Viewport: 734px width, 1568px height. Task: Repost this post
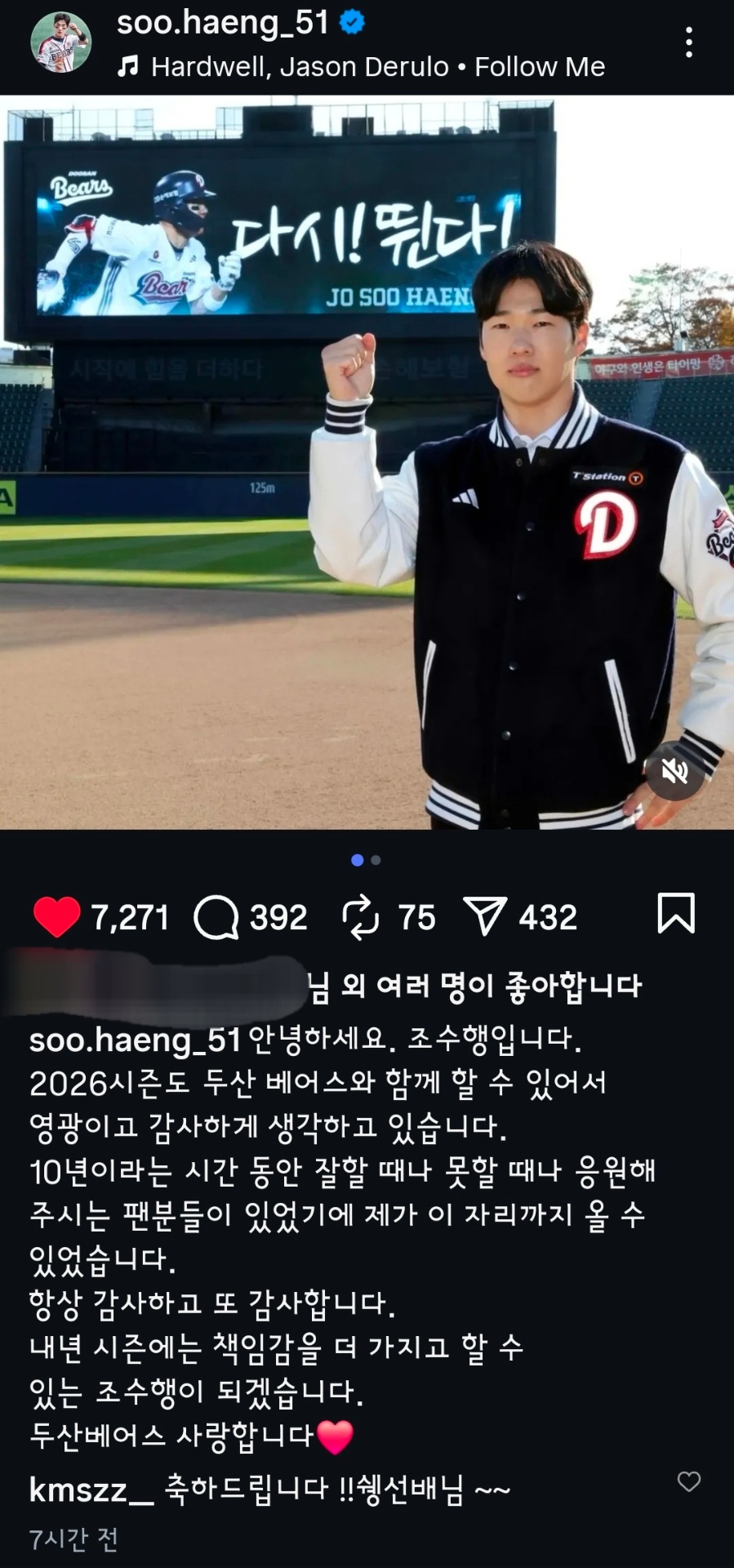point(360,916)
